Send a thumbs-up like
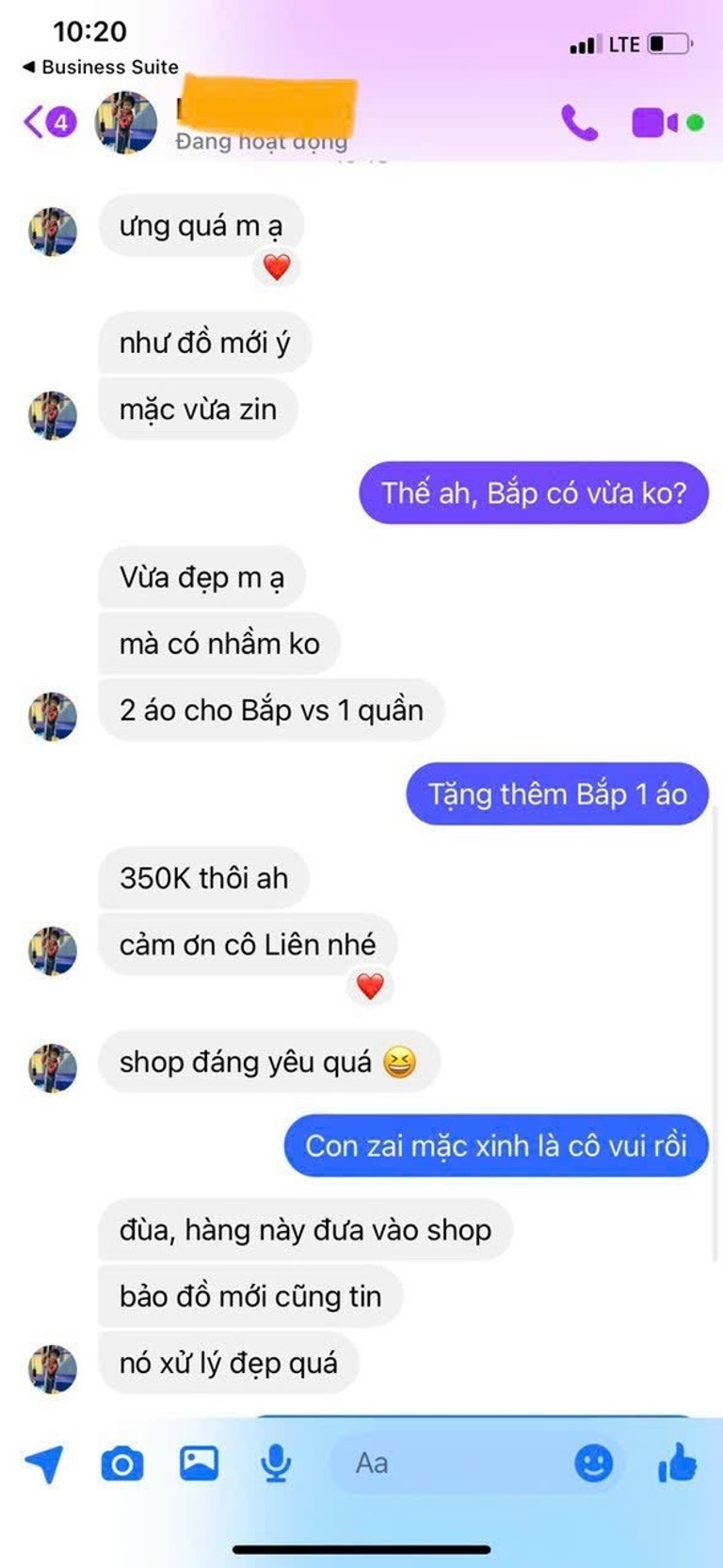 click(677, 1464)
